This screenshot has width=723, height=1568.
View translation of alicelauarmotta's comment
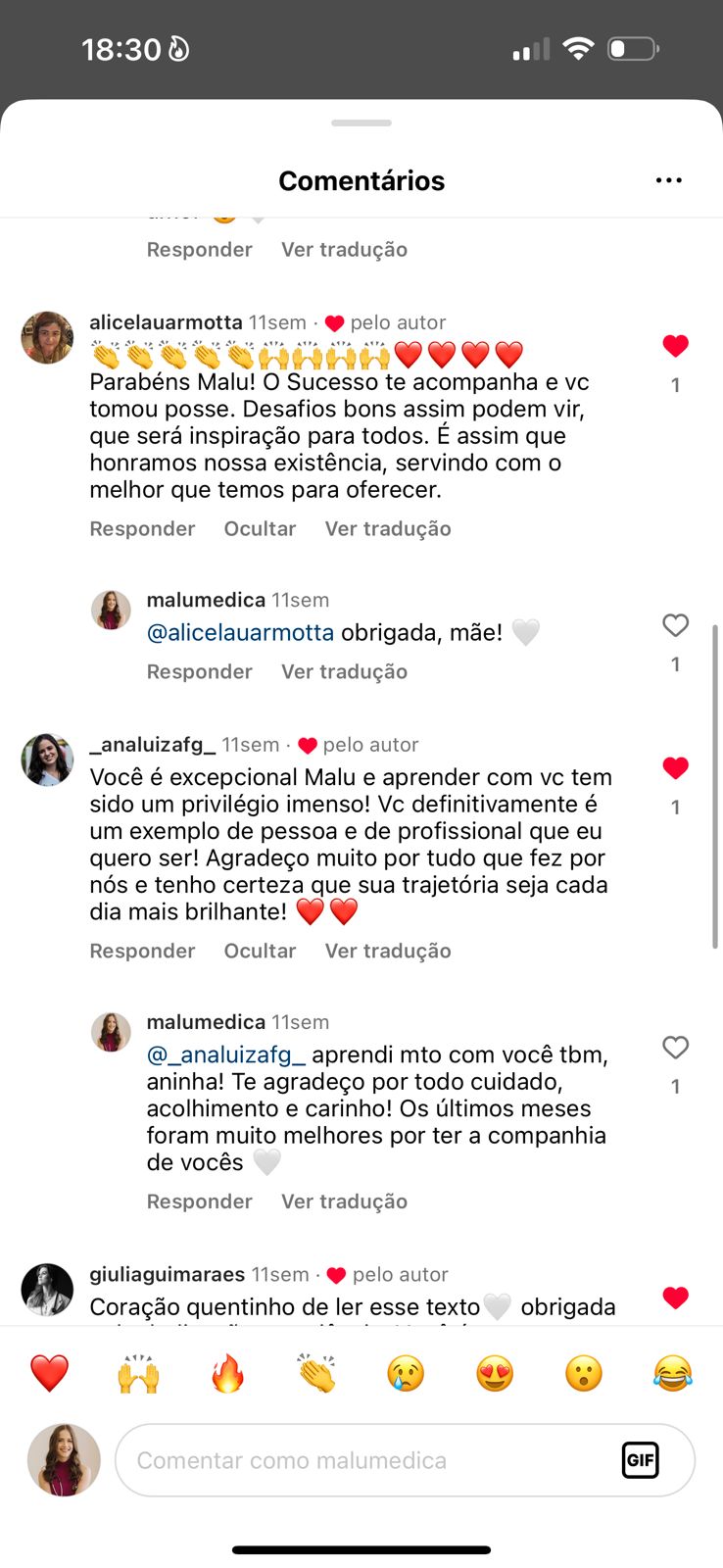tap(388, 529)
